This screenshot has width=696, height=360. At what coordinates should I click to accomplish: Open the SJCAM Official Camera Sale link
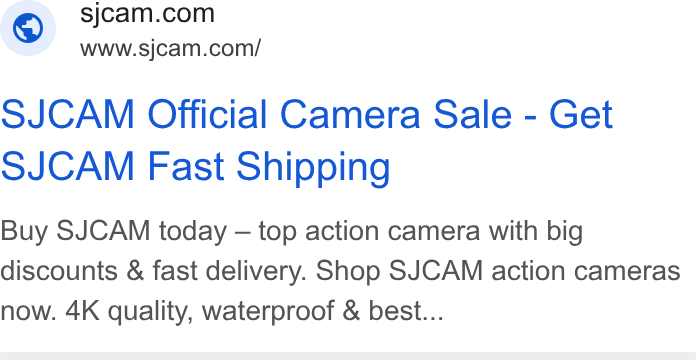point(306,140)
